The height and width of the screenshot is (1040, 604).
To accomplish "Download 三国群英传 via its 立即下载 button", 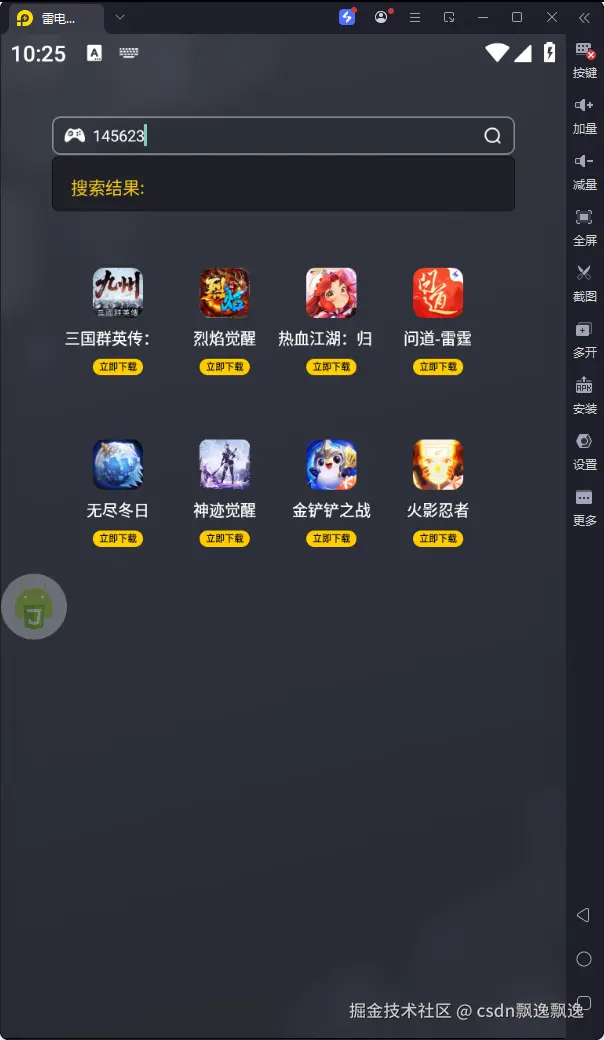I will 118,367.
